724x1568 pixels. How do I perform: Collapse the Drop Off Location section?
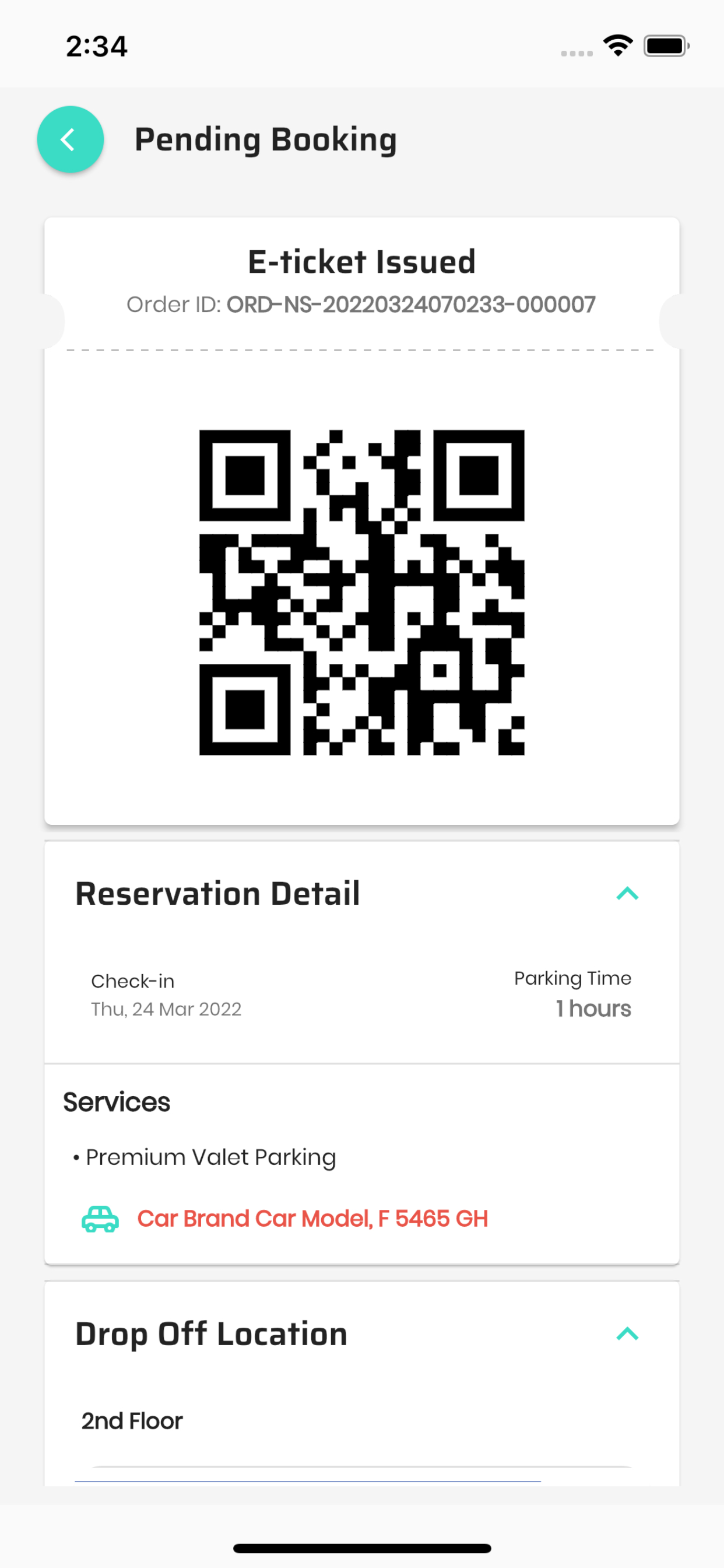point(627,1333)
